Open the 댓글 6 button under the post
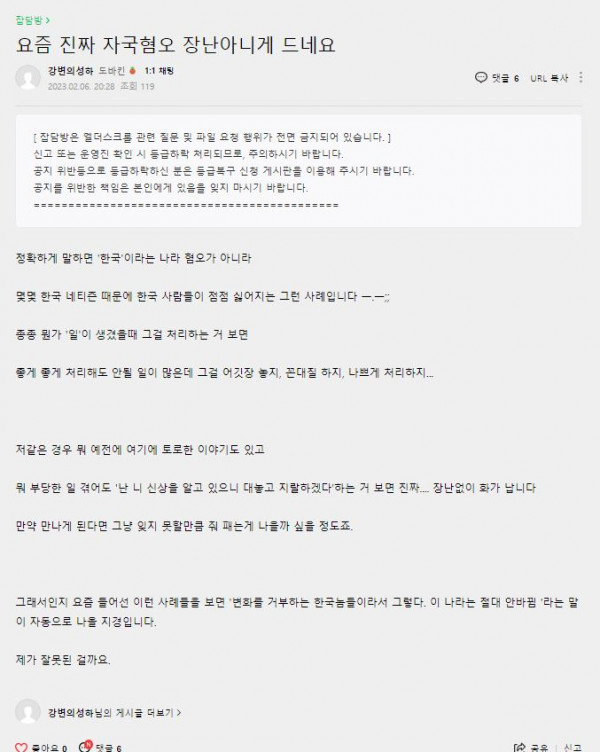Image resolution: width=600 pixels, height=752 pixels. click(103, 746)
